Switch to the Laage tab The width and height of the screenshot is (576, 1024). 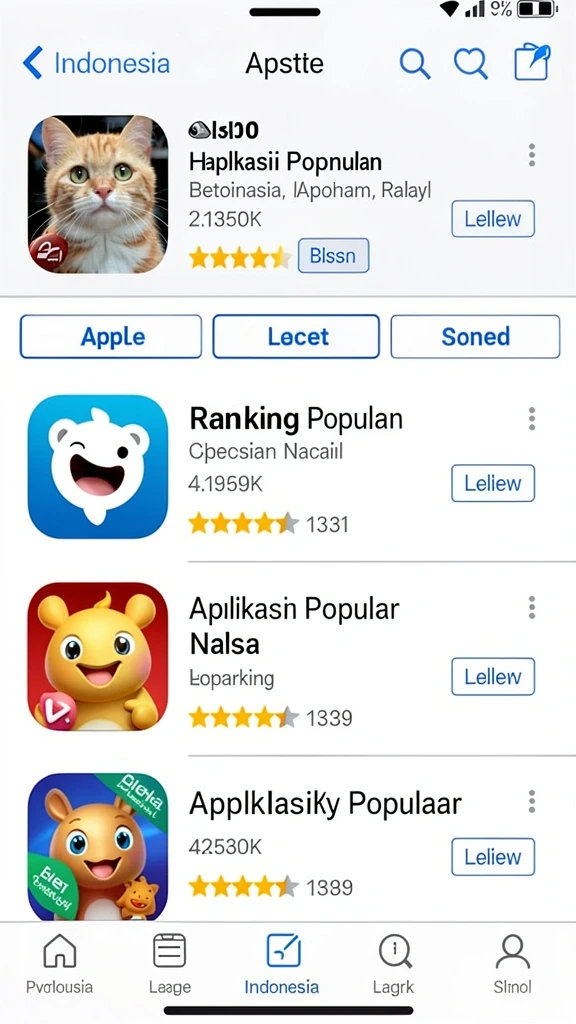pyautogui.click(x=170, y=963)
